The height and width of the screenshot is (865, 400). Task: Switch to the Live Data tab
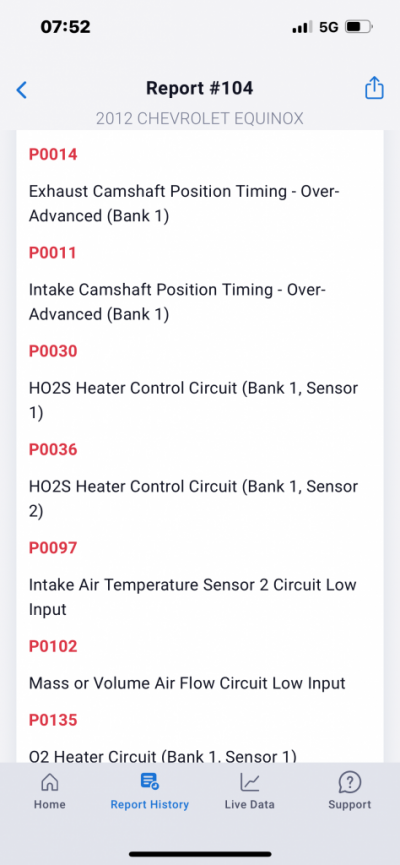249,791
